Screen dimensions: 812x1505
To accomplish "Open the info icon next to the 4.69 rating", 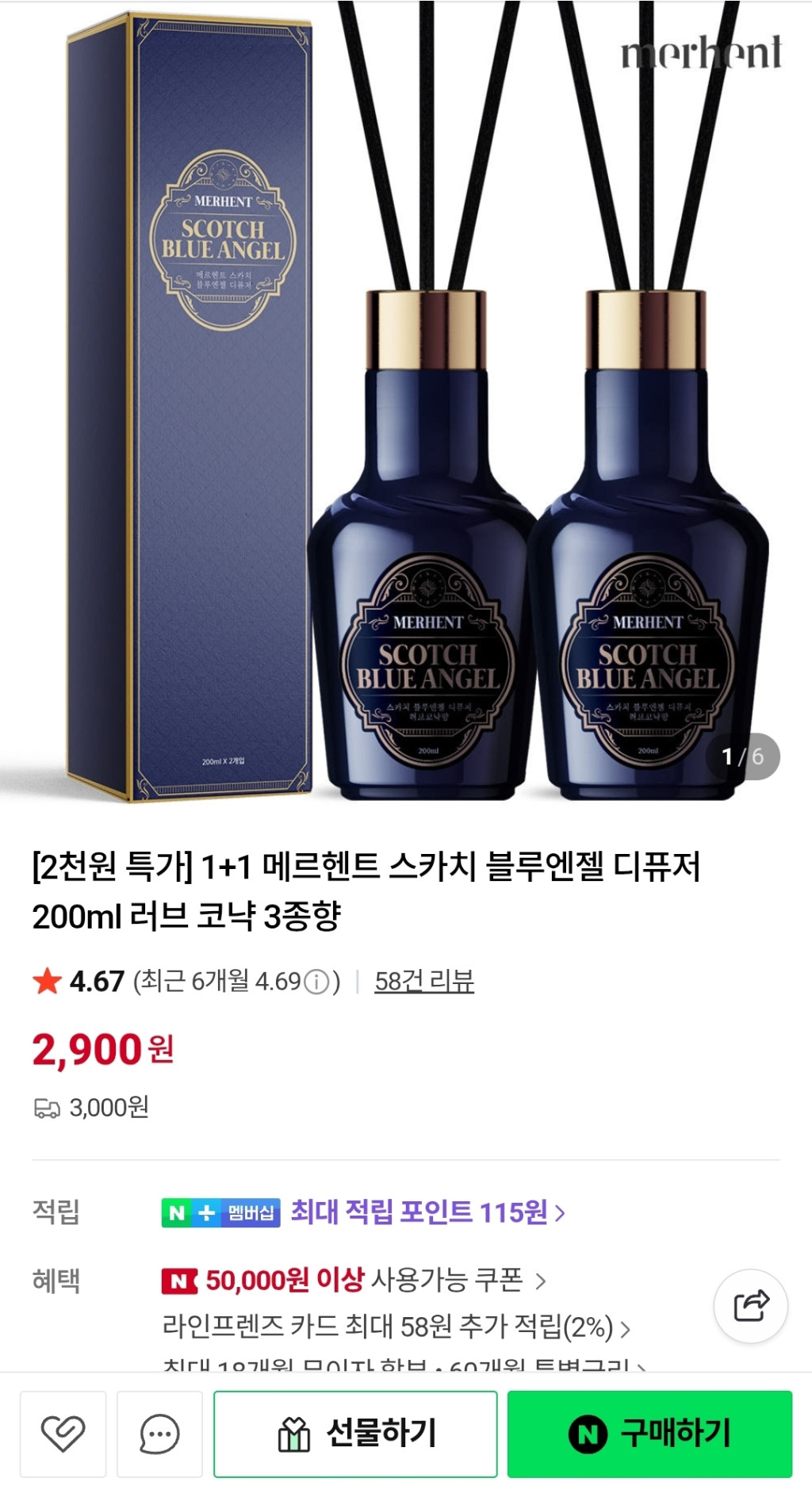I will point(316,982).
